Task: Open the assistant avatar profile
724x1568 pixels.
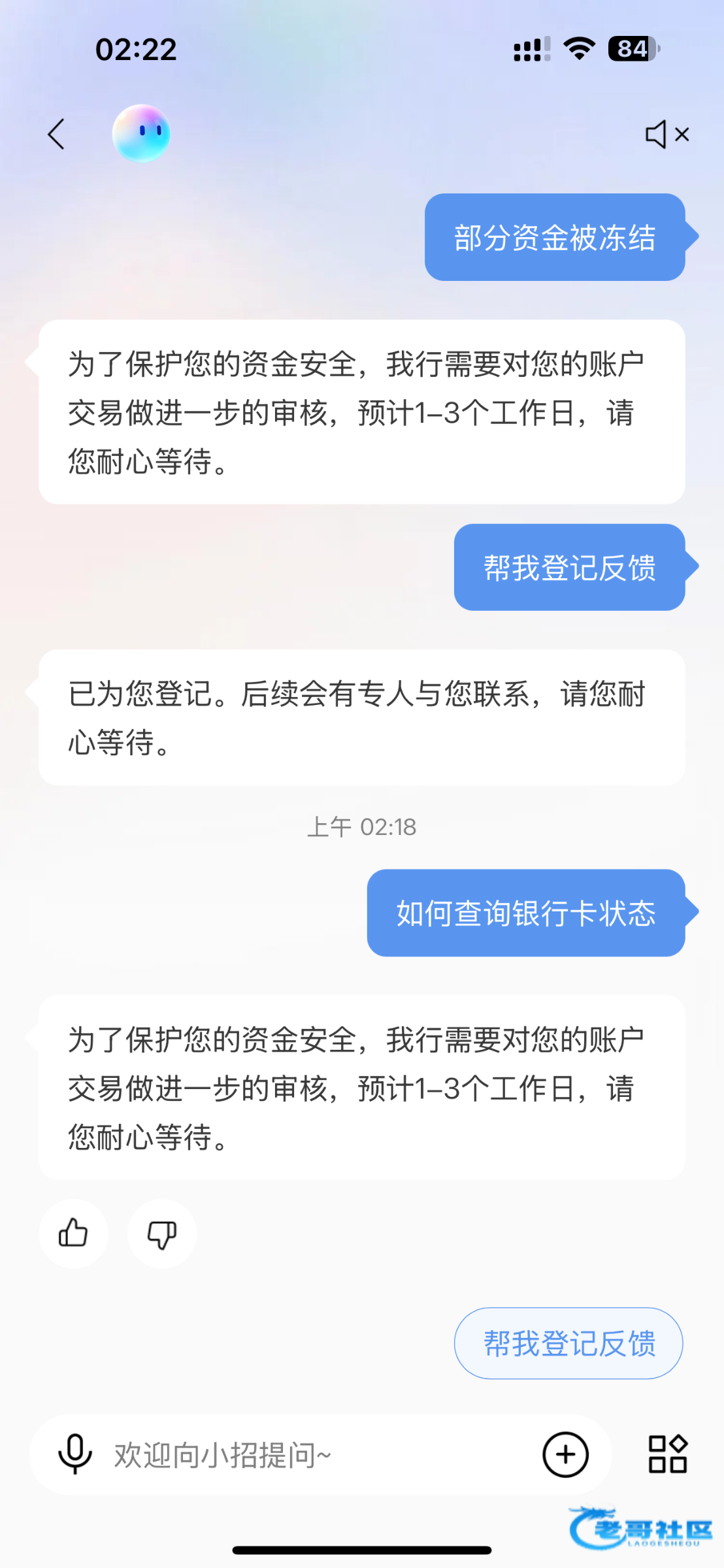Action: 141,134
